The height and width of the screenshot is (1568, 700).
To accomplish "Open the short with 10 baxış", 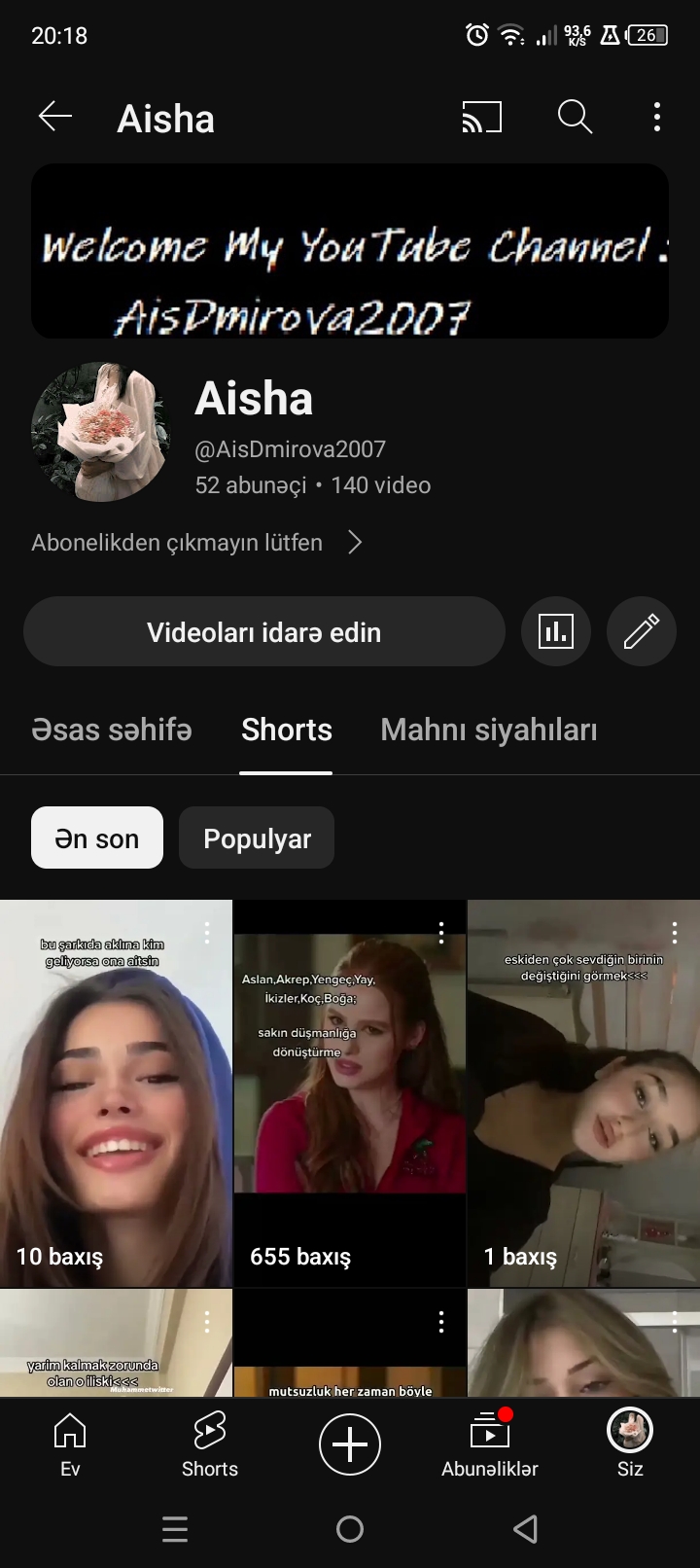I will [x=116, y=1093].
